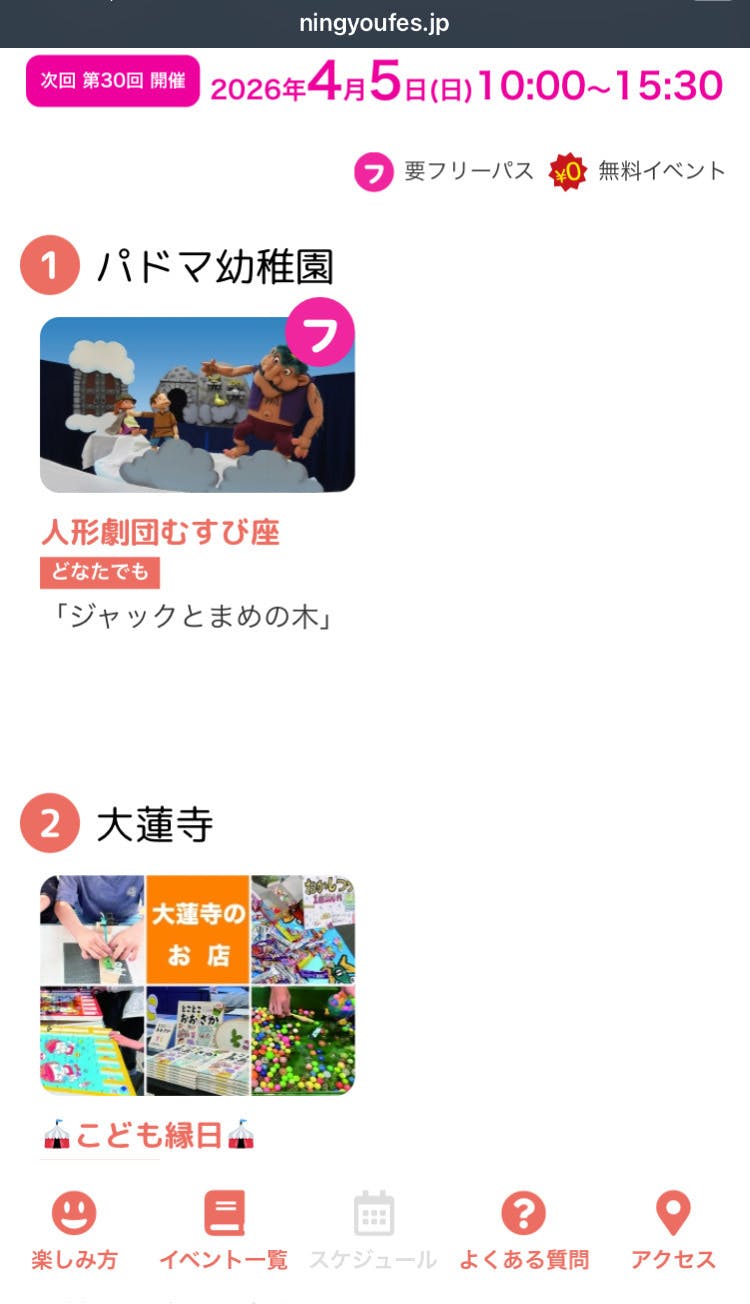
Task: Switch to the アクセス tab
Action: point(673,1230)
